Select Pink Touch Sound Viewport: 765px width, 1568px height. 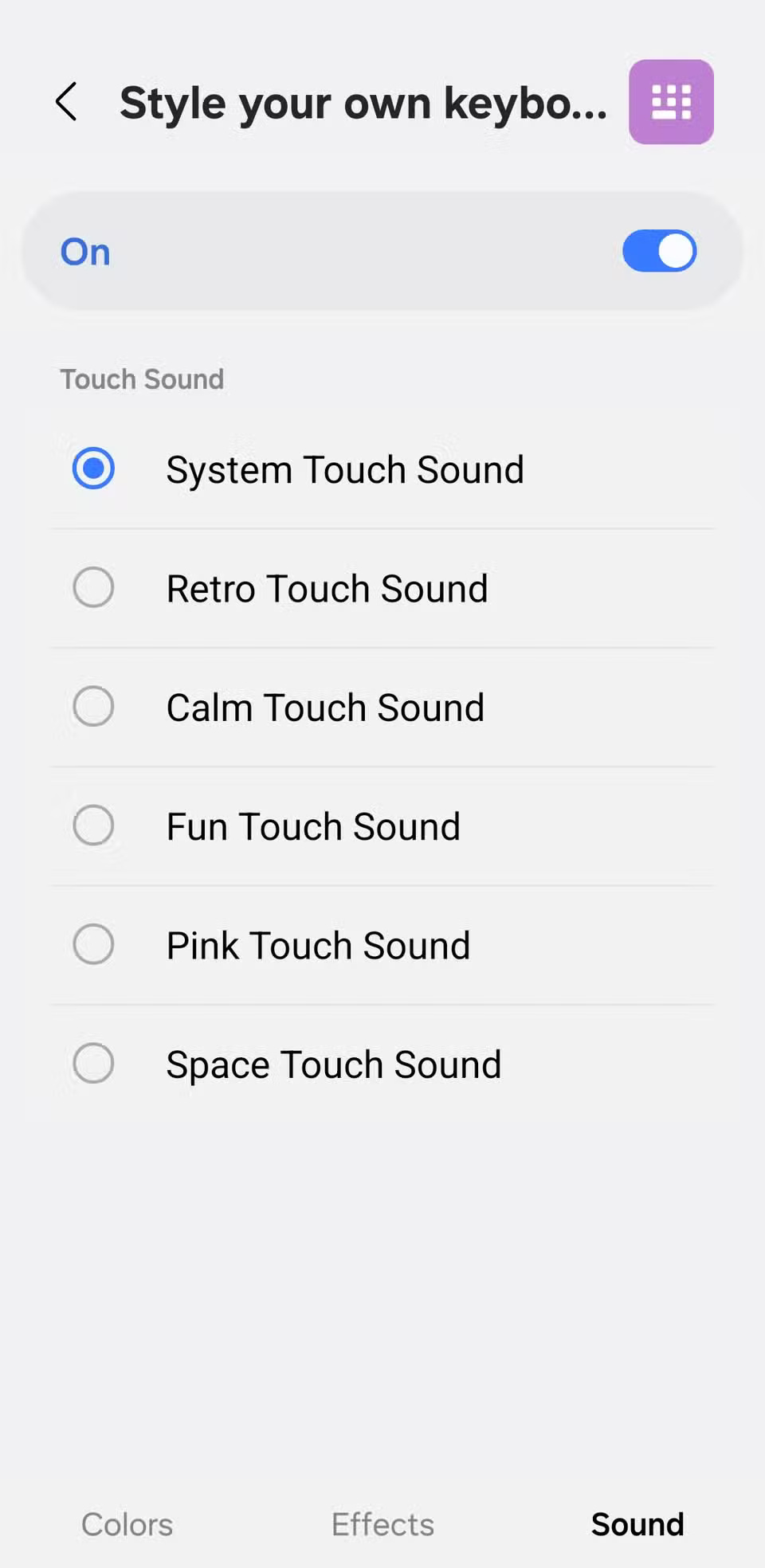(x=93, y=945)
